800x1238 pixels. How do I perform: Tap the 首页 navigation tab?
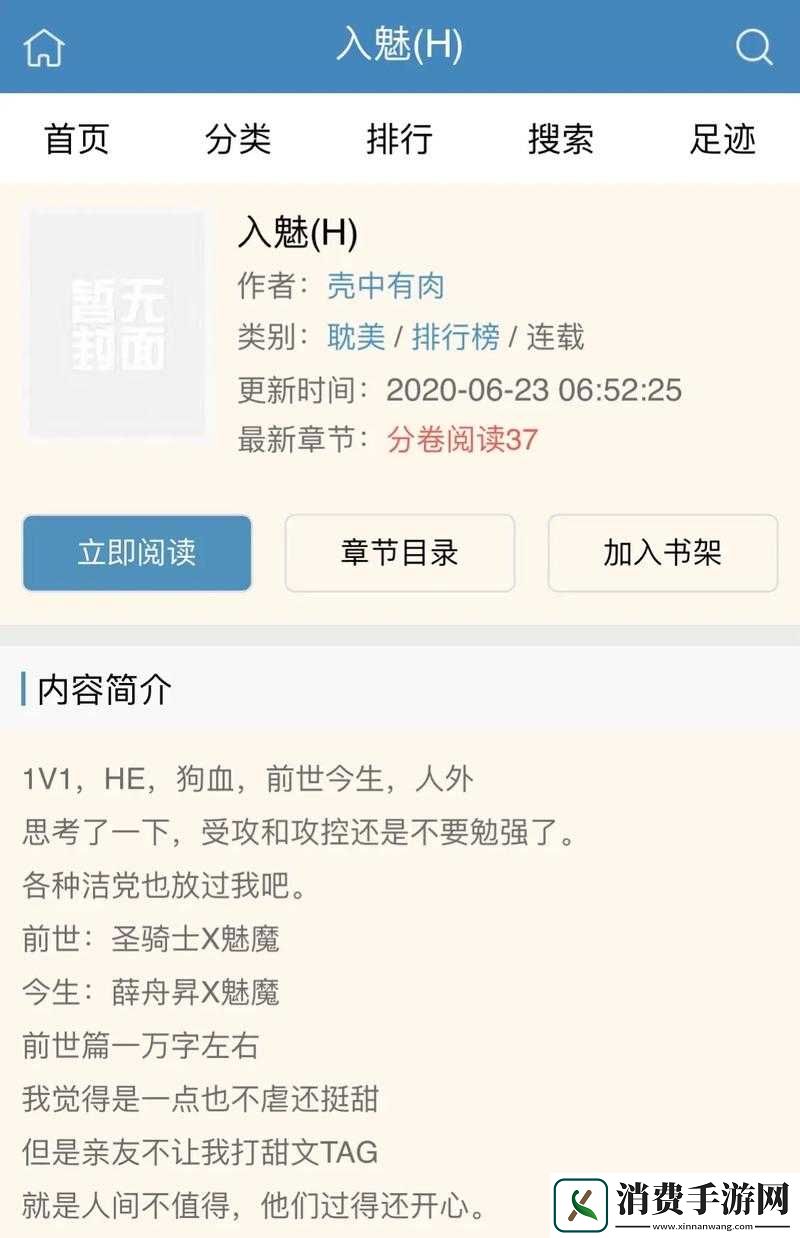point(74,140)
